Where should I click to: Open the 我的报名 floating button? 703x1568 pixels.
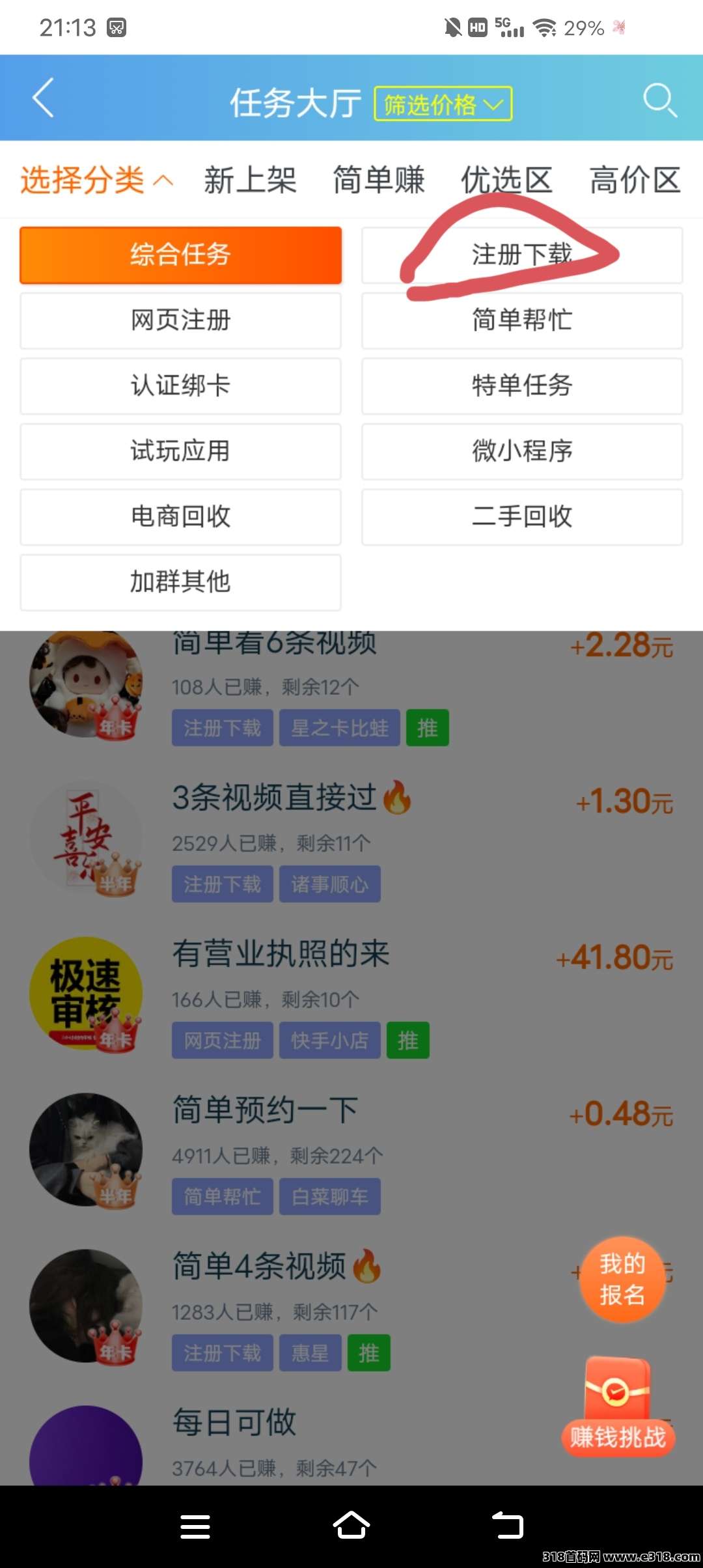click(622, 1279)
